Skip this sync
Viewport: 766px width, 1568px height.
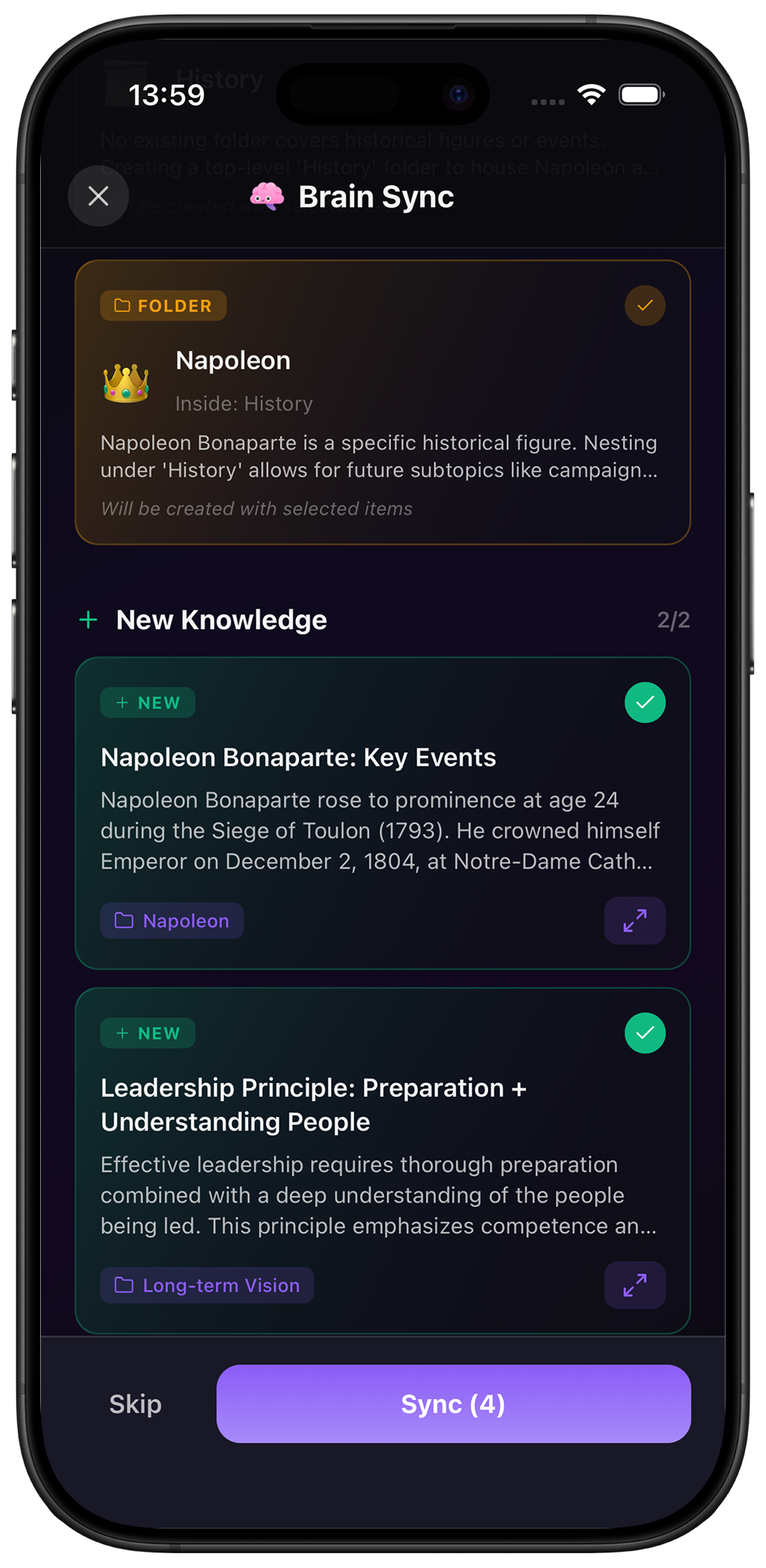click(135, 1404)
